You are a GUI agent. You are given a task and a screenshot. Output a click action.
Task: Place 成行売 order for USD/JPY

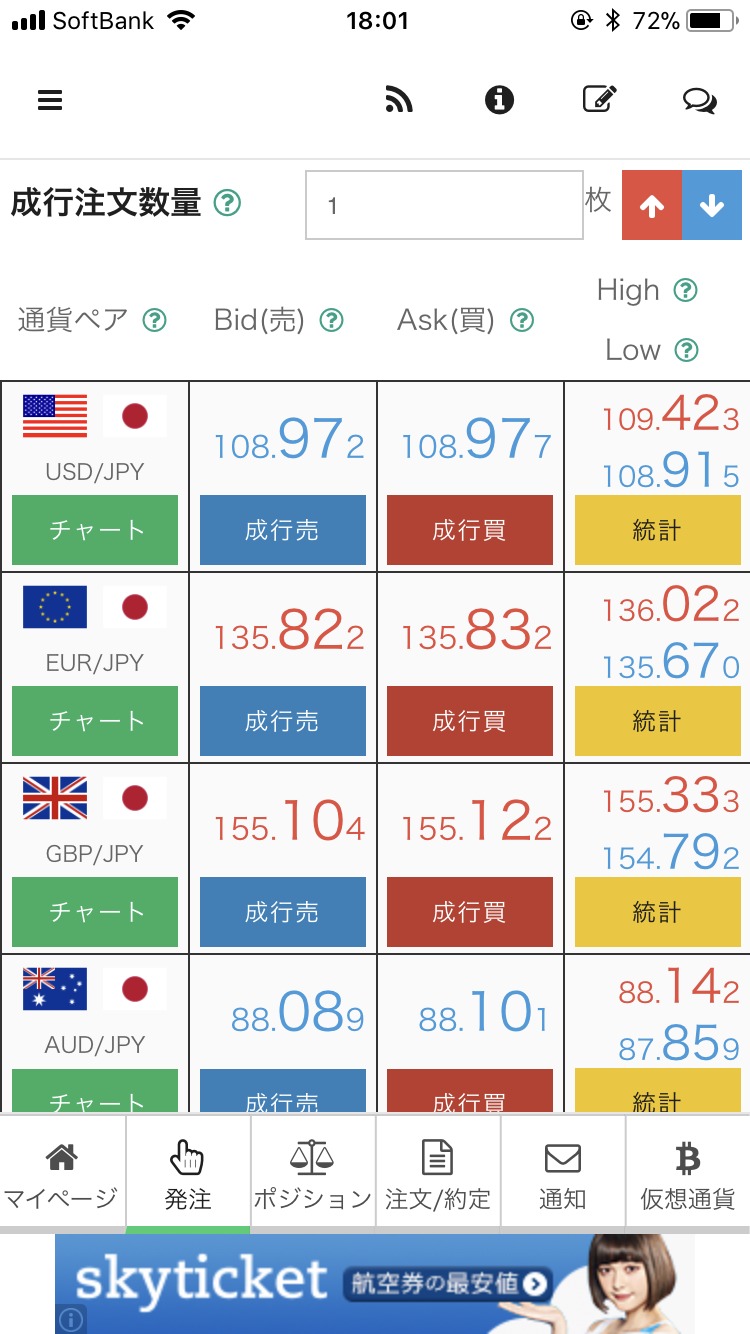[282, 530]
